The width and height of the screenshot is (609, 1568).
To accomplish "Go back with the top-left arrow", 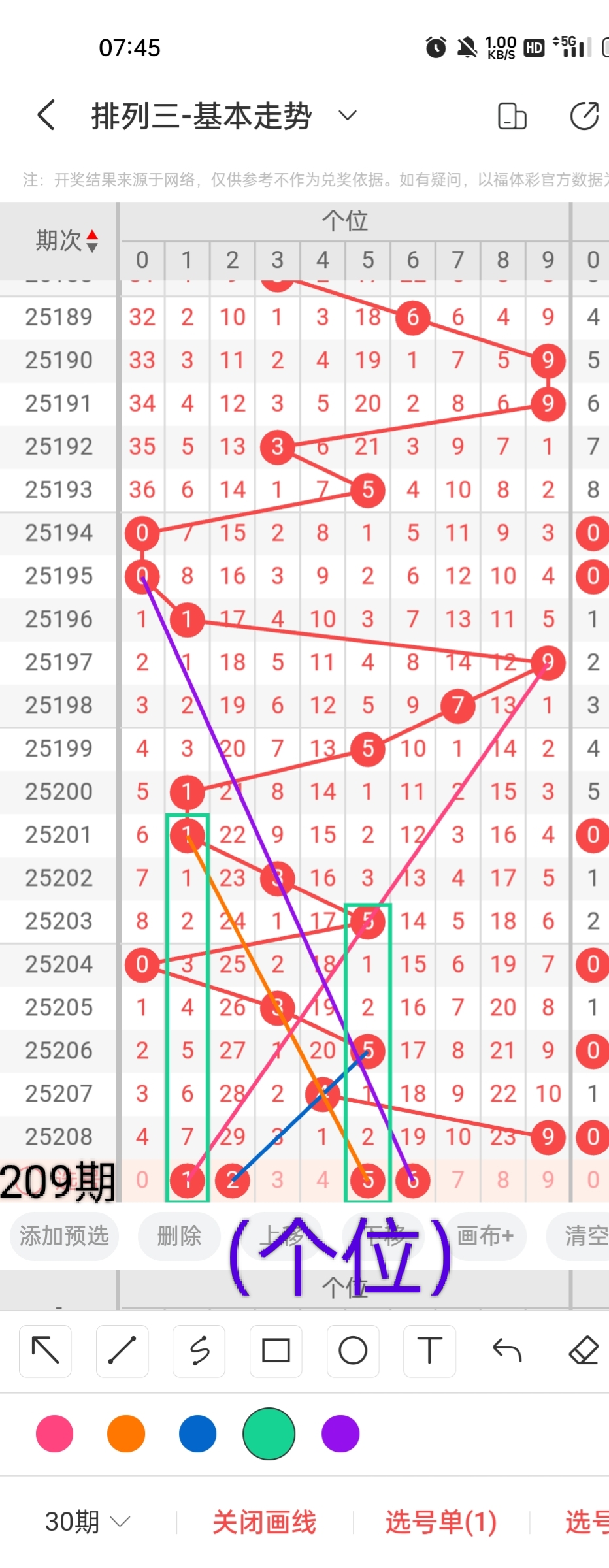I will 46,116.
